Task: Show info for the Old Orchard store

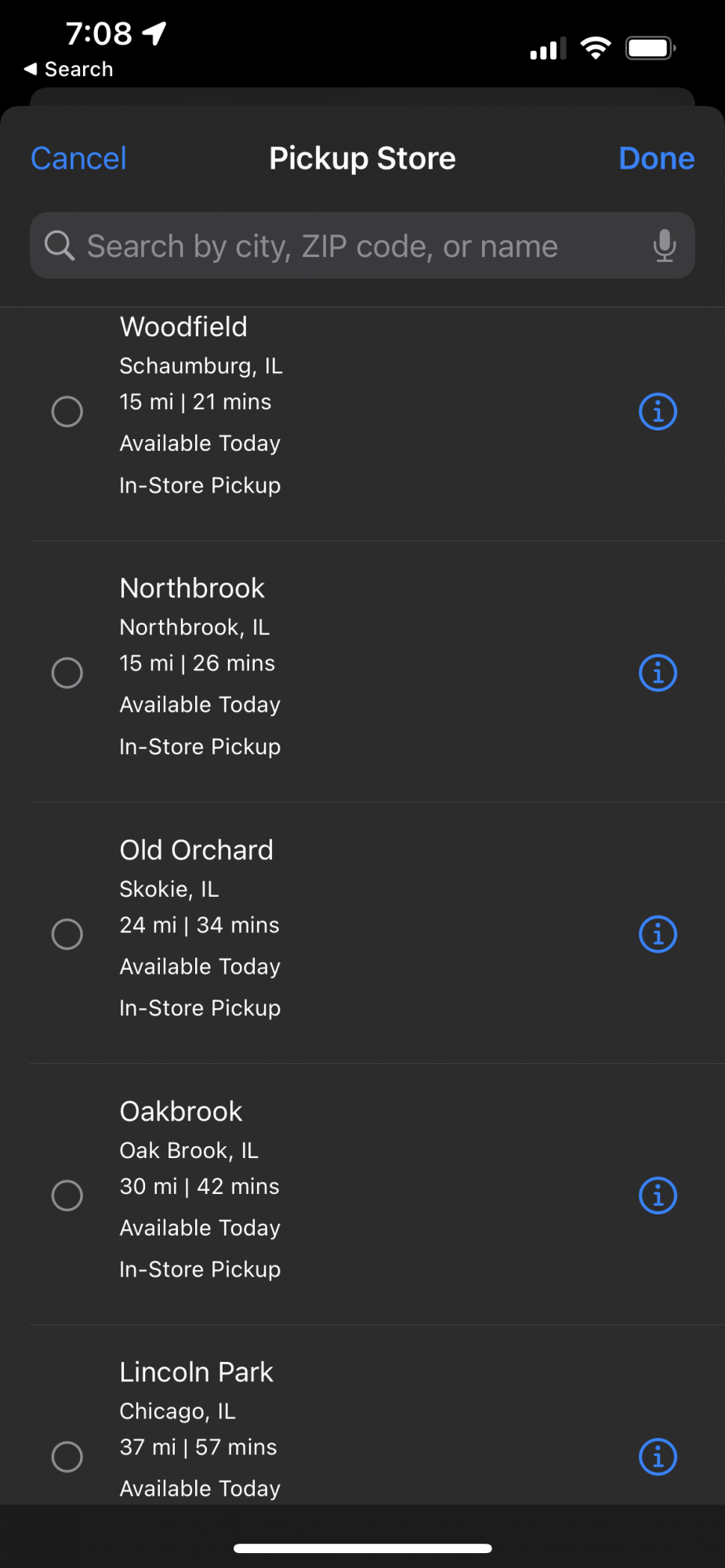Action: point(658,935)
